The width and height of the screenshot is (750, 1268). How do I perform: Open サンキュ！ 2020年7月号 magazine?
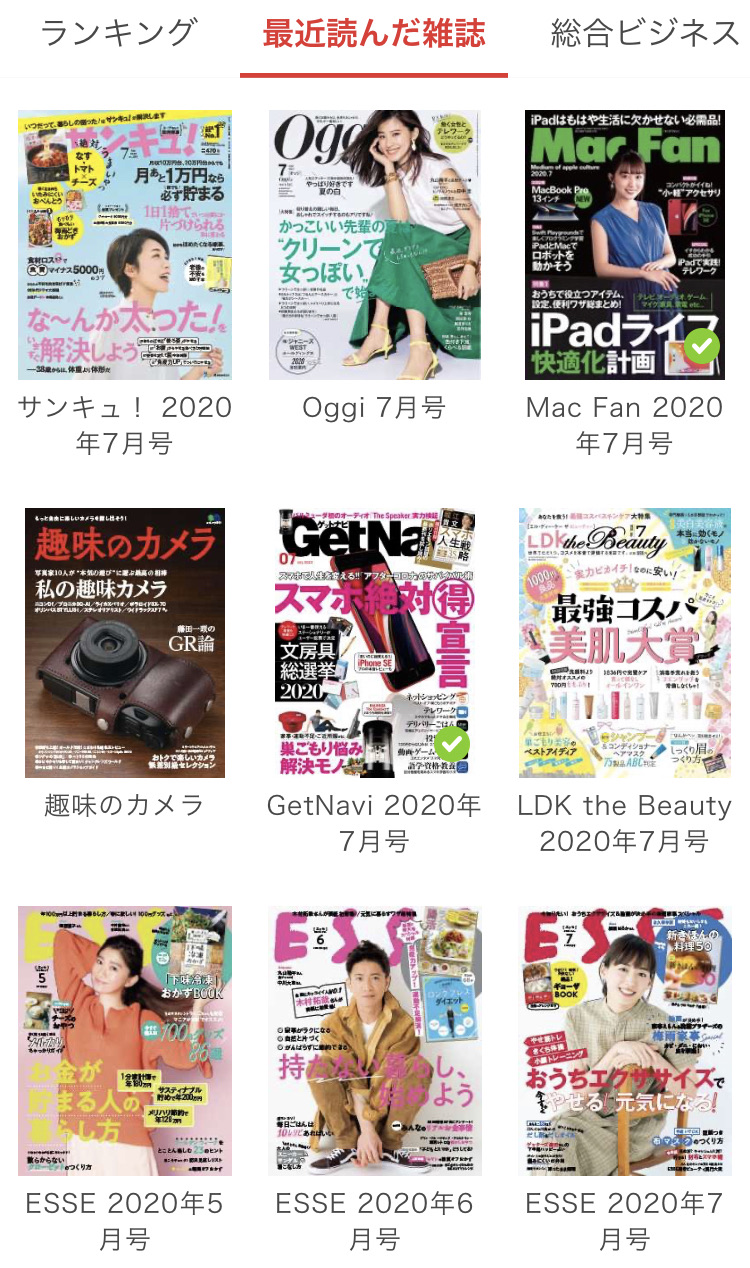coord(125,245)
